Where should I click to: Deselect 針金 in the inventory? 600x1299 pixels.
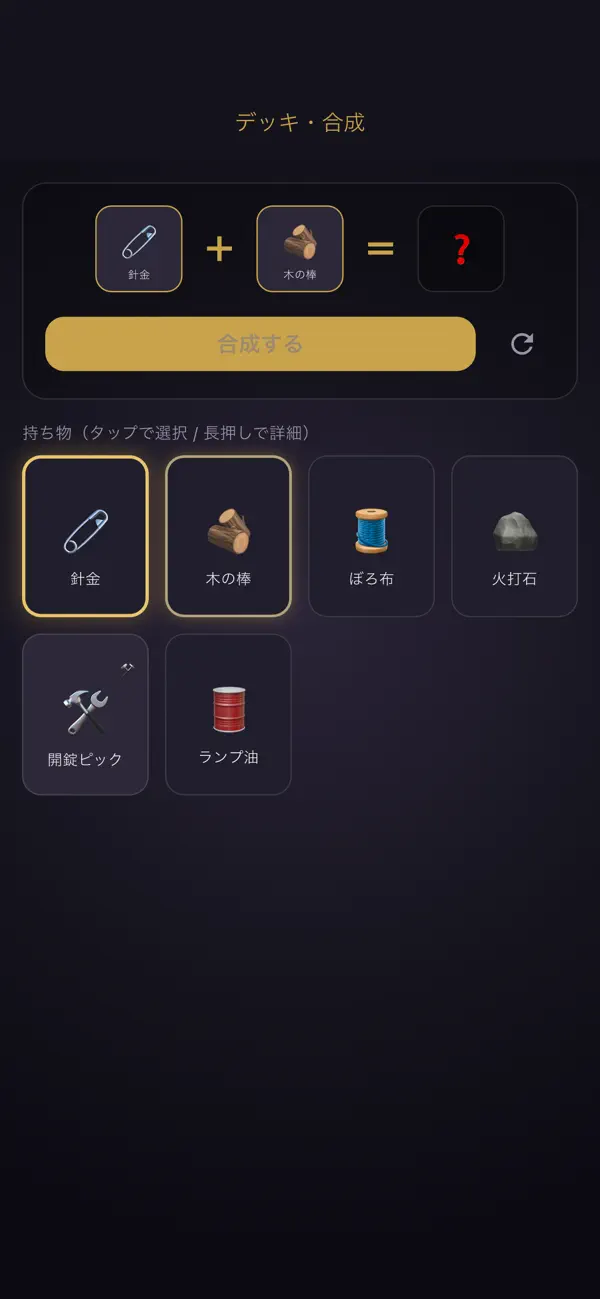coord(85,536)
